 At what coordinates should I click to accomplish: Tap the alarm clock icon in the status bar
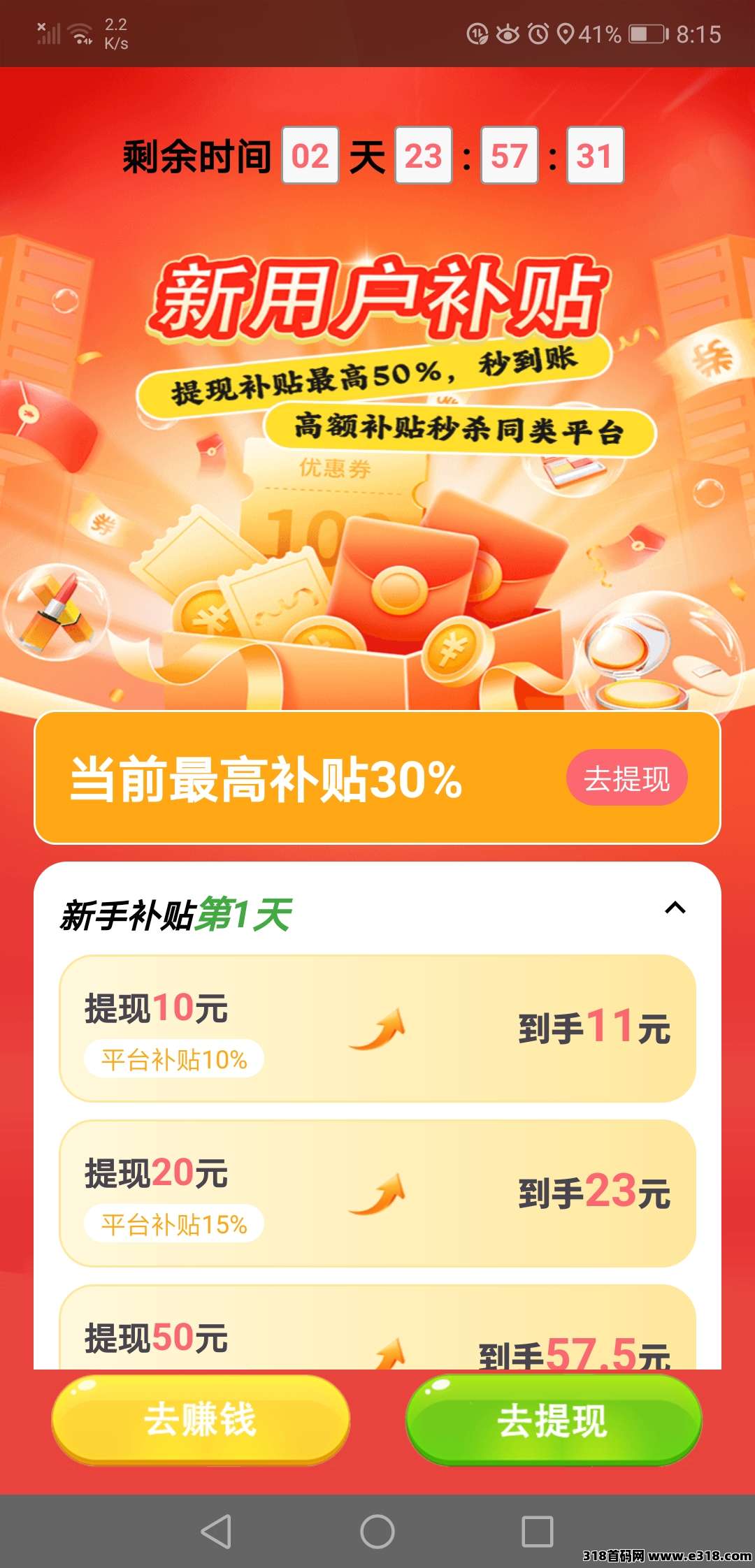point(538,34)
